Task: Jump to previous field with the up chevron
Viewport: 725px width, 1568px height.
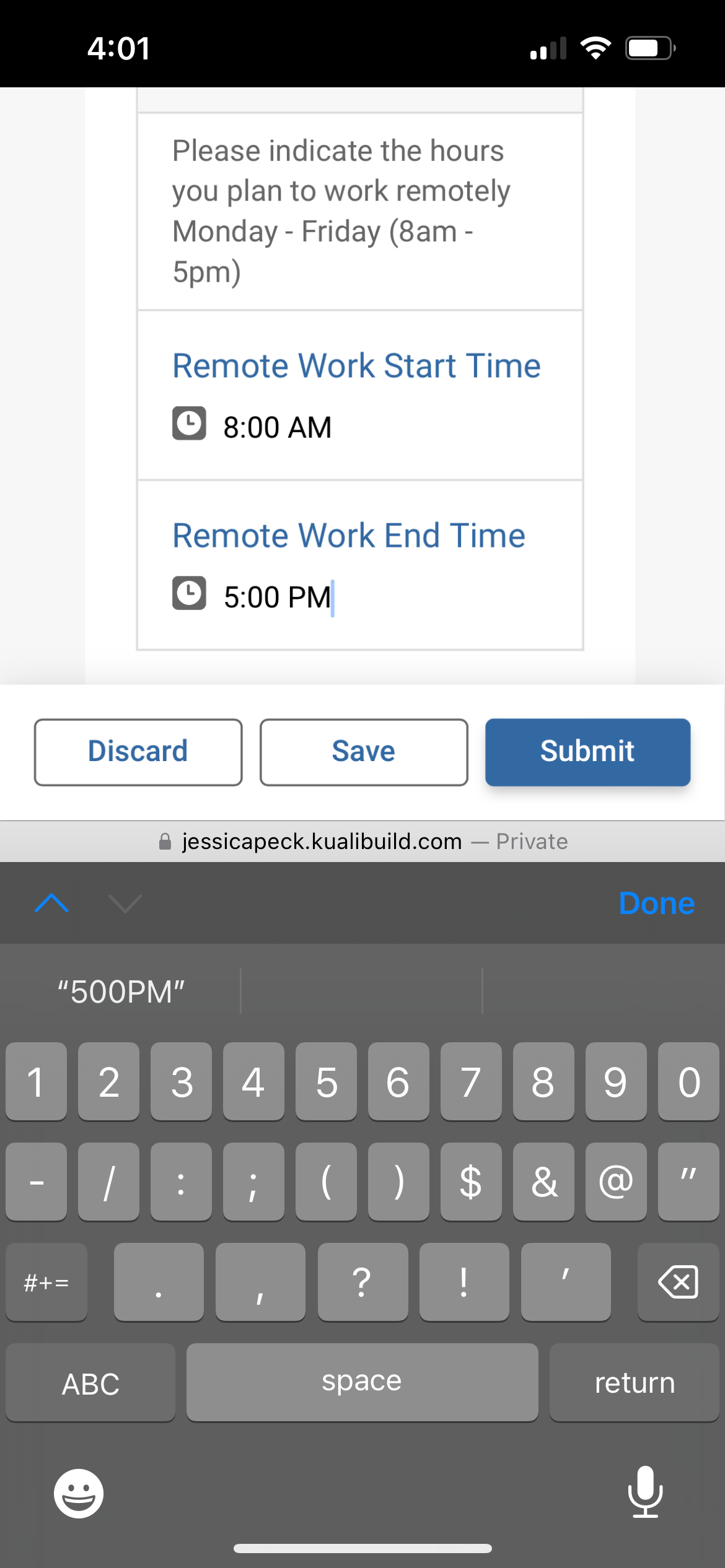Action: click(51, 904)
